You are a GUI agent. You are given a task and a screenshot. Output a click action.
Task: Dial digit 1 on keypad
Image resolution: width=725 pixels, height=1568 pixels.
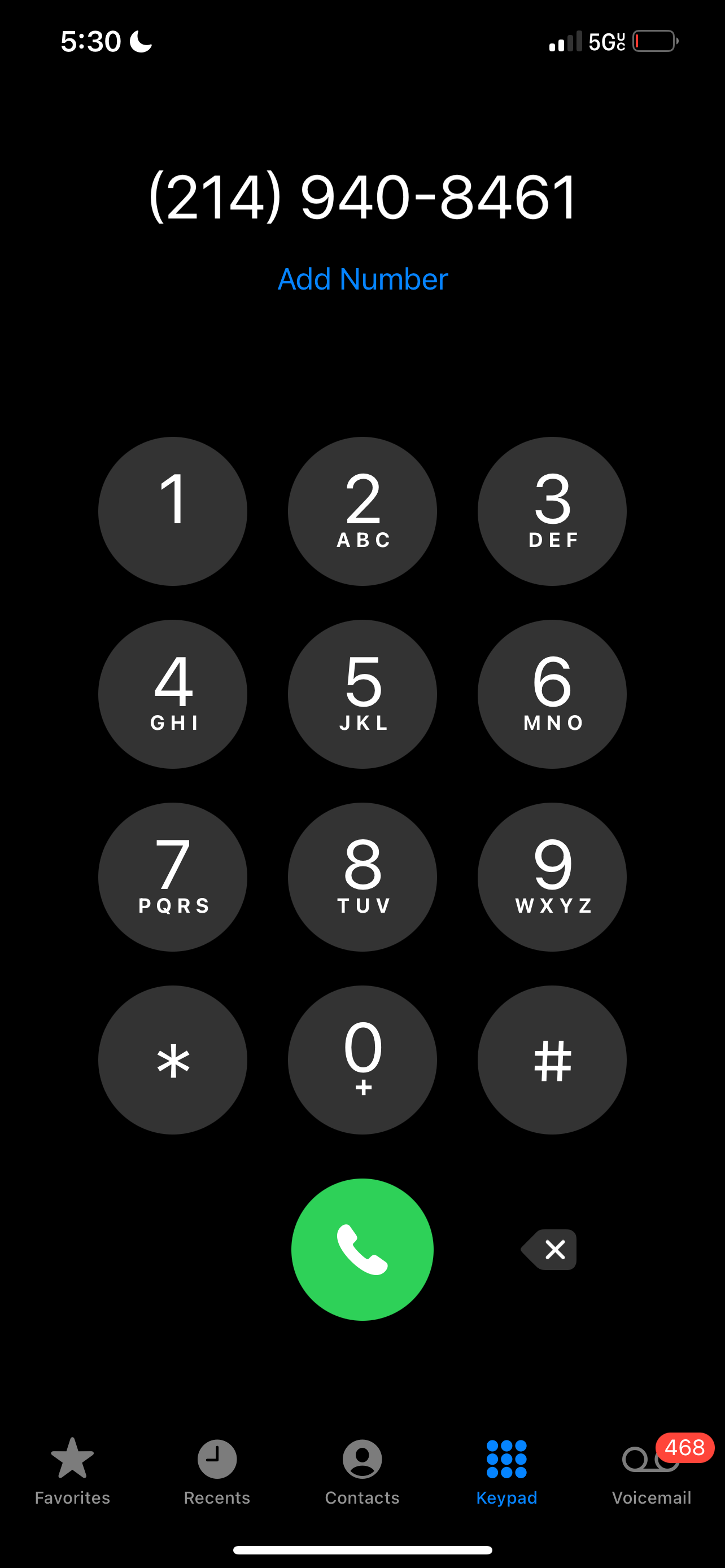[x=173, y=511]
